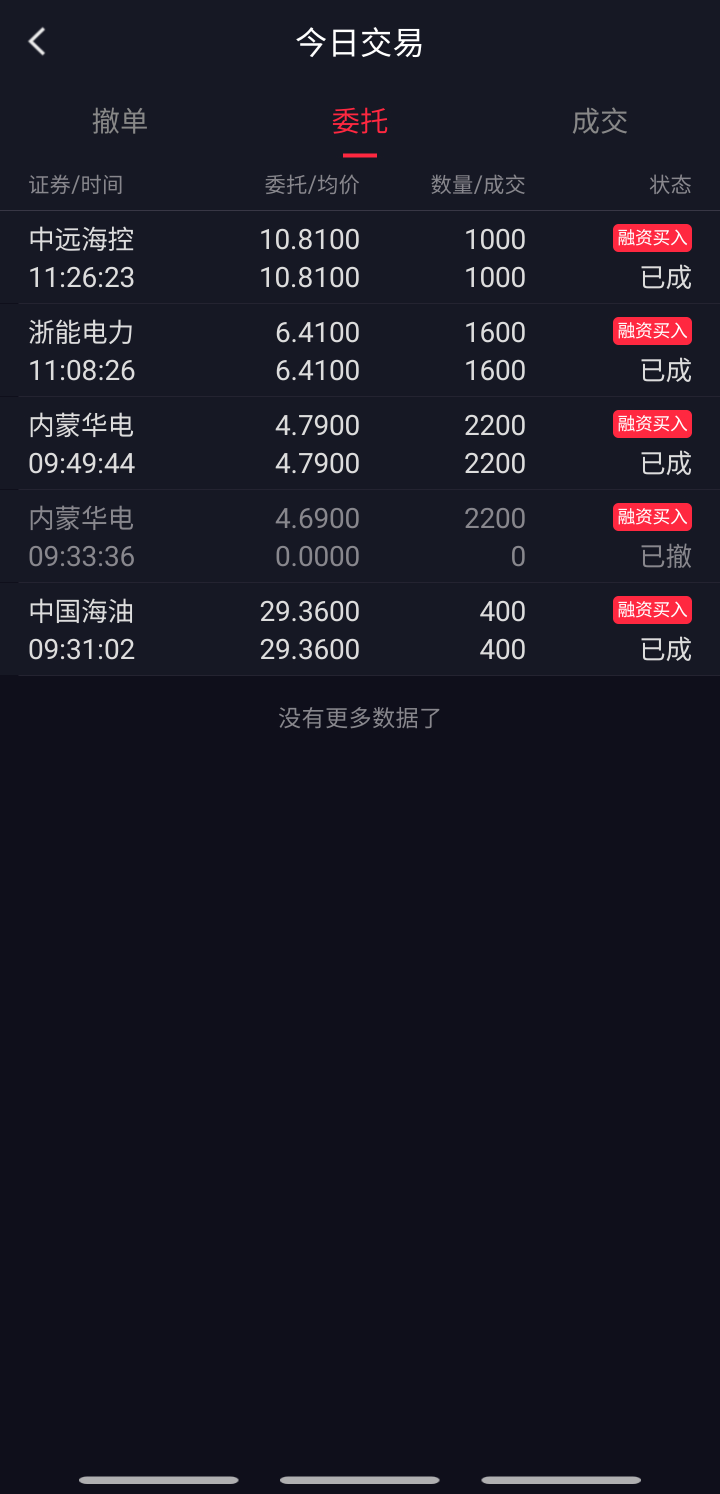This screenshot has height=1494, width=720.
Task: View the 内蒙华电 order at 09:49:44
Action: (360, 444)
